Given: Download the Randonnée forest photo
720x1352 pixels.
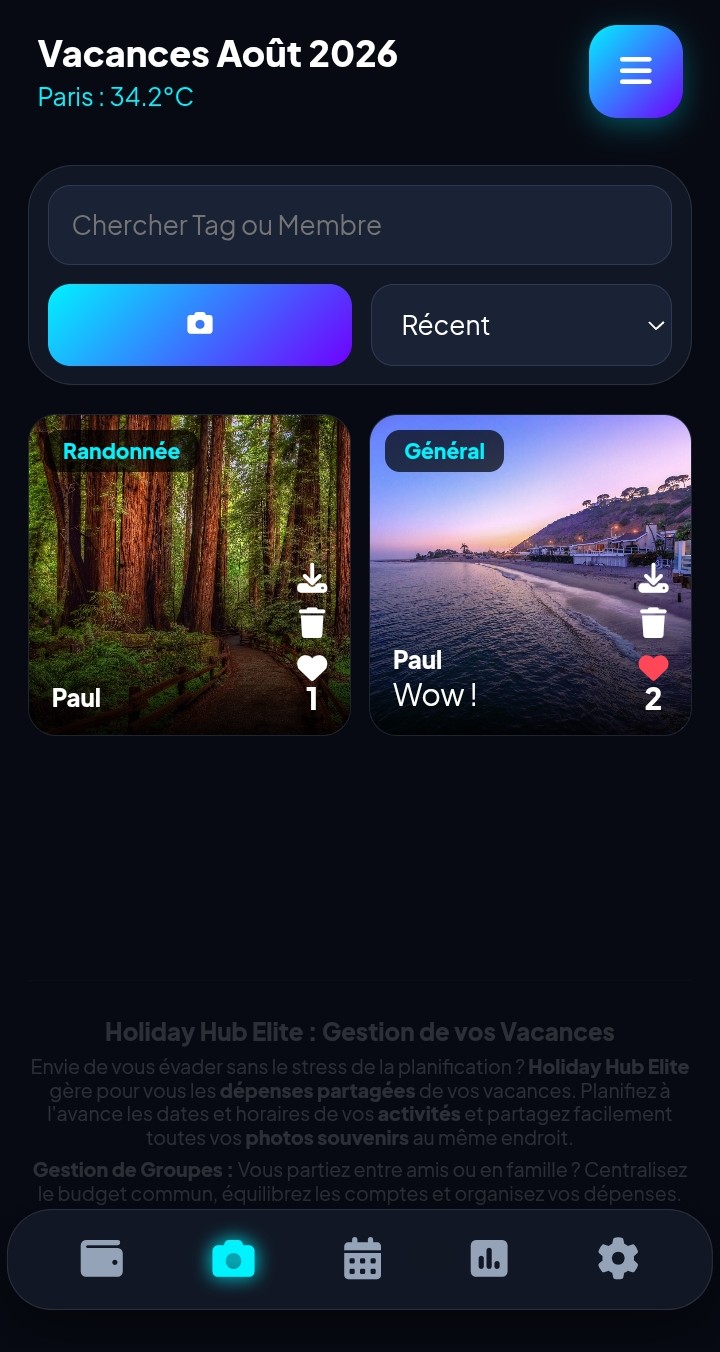Looking at the screenshot, I should click(x=312, y=578).
